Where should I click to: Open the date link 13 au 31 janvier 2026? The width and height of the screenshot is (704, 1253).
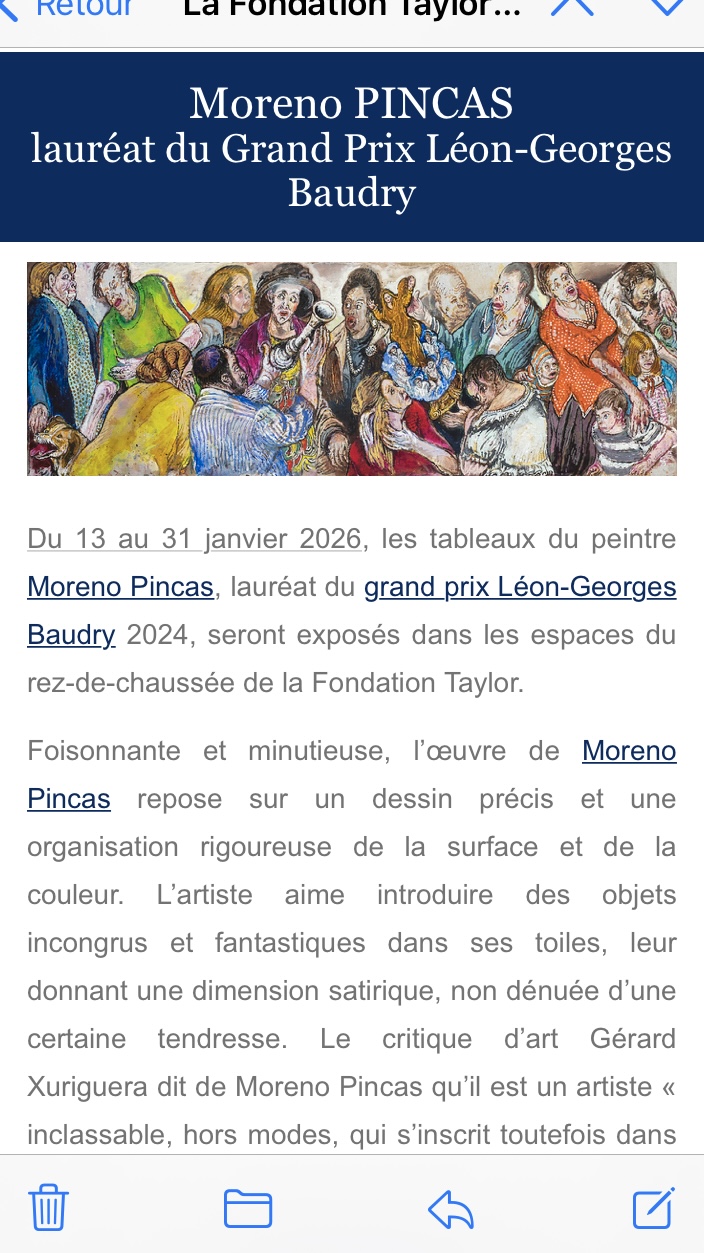tap(194, 539)
